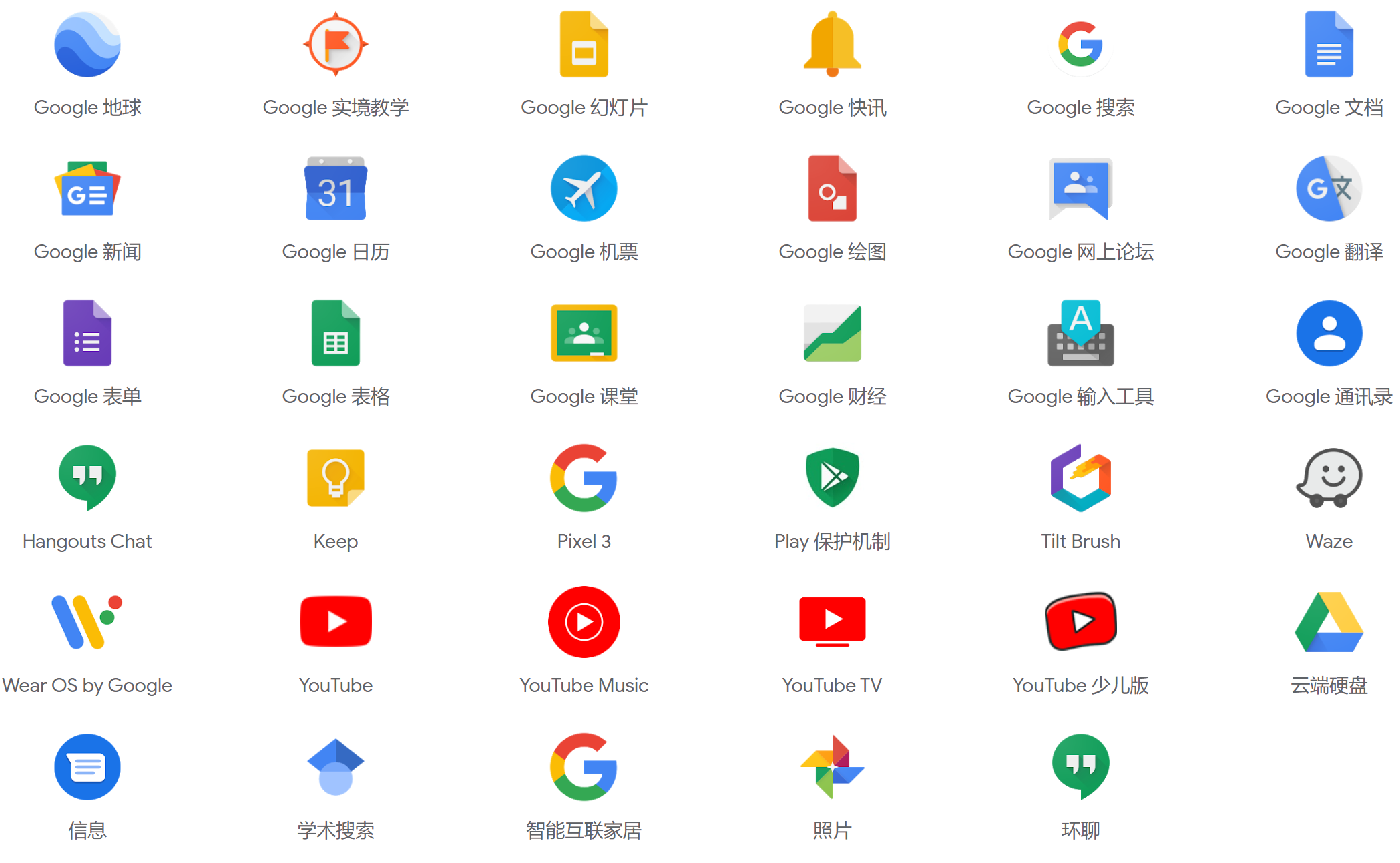The image size is (1400, 863).
Task: Select Google 课堂
Action: (x=584, y=334)
